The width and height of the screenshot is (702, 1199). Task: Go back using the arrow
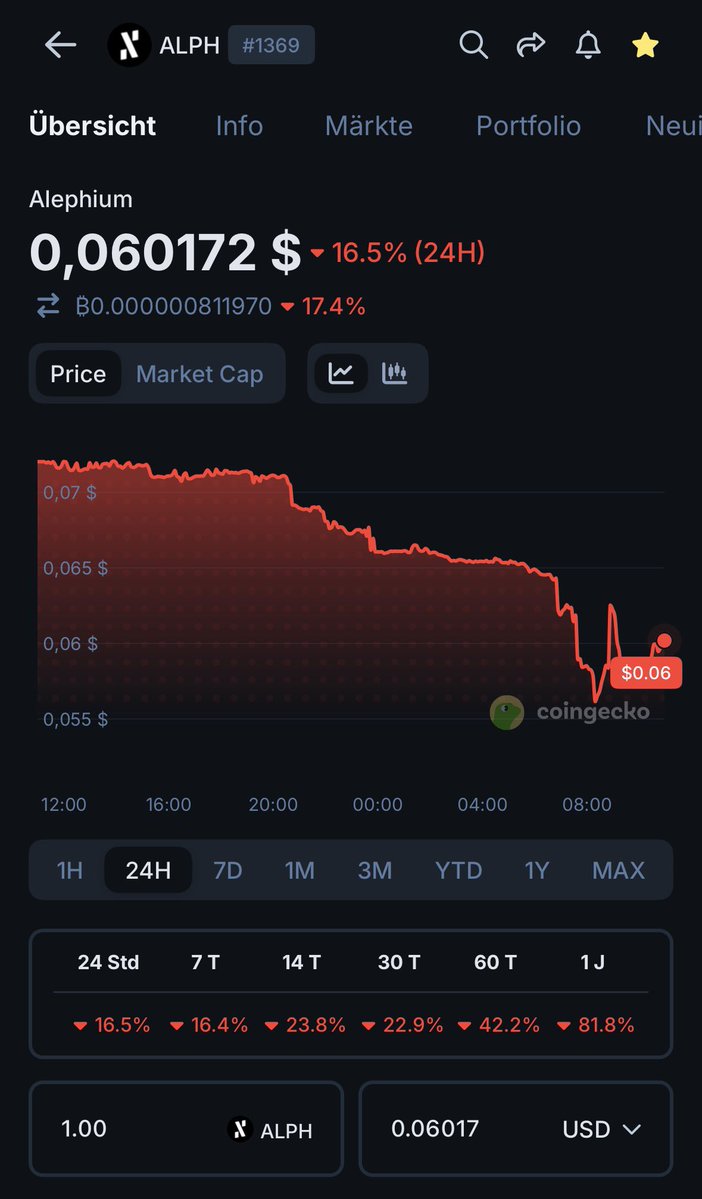[x=60, y=45]
